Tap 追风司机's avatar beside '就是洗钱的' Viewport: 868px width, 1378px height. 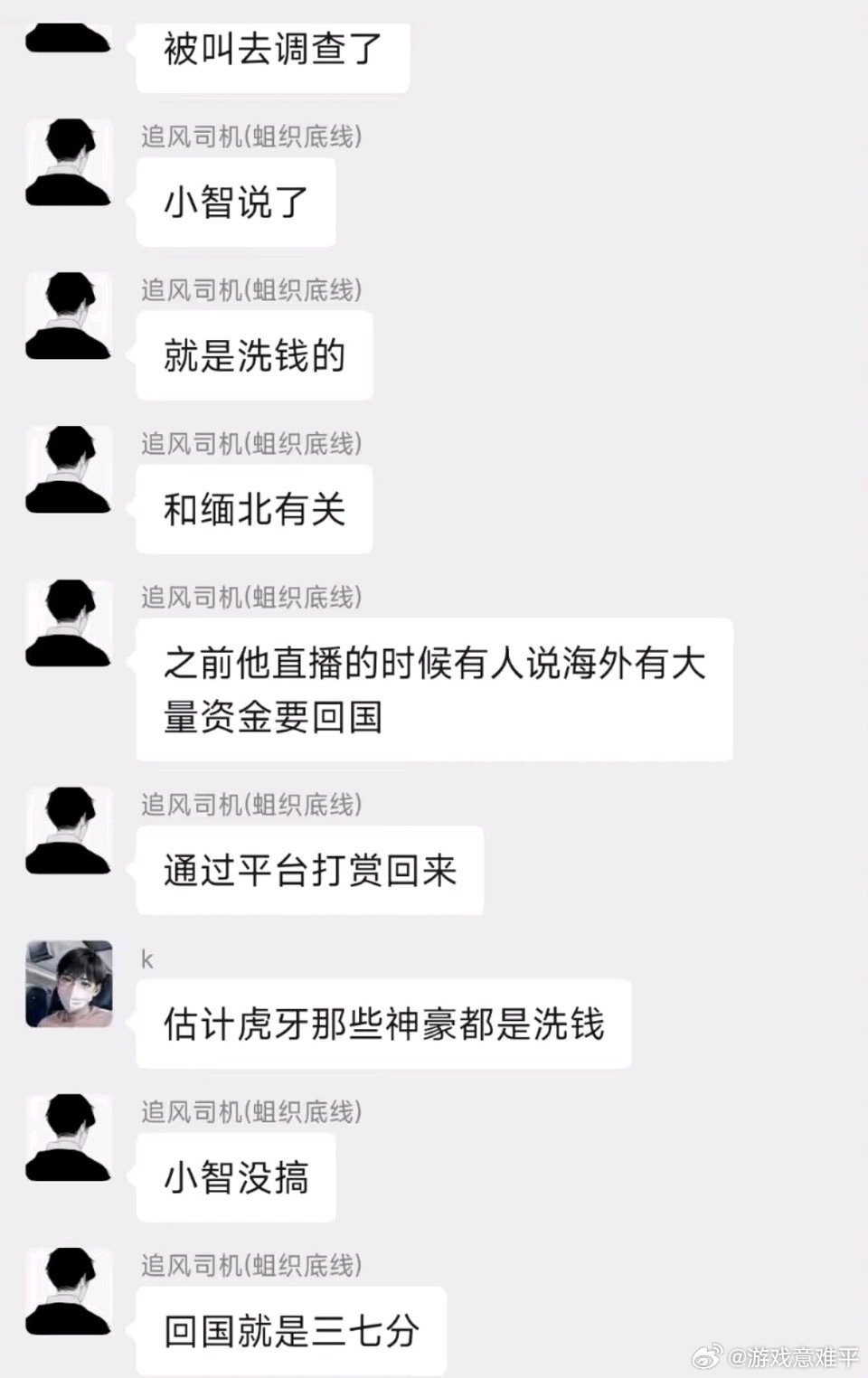pos(69,316)
